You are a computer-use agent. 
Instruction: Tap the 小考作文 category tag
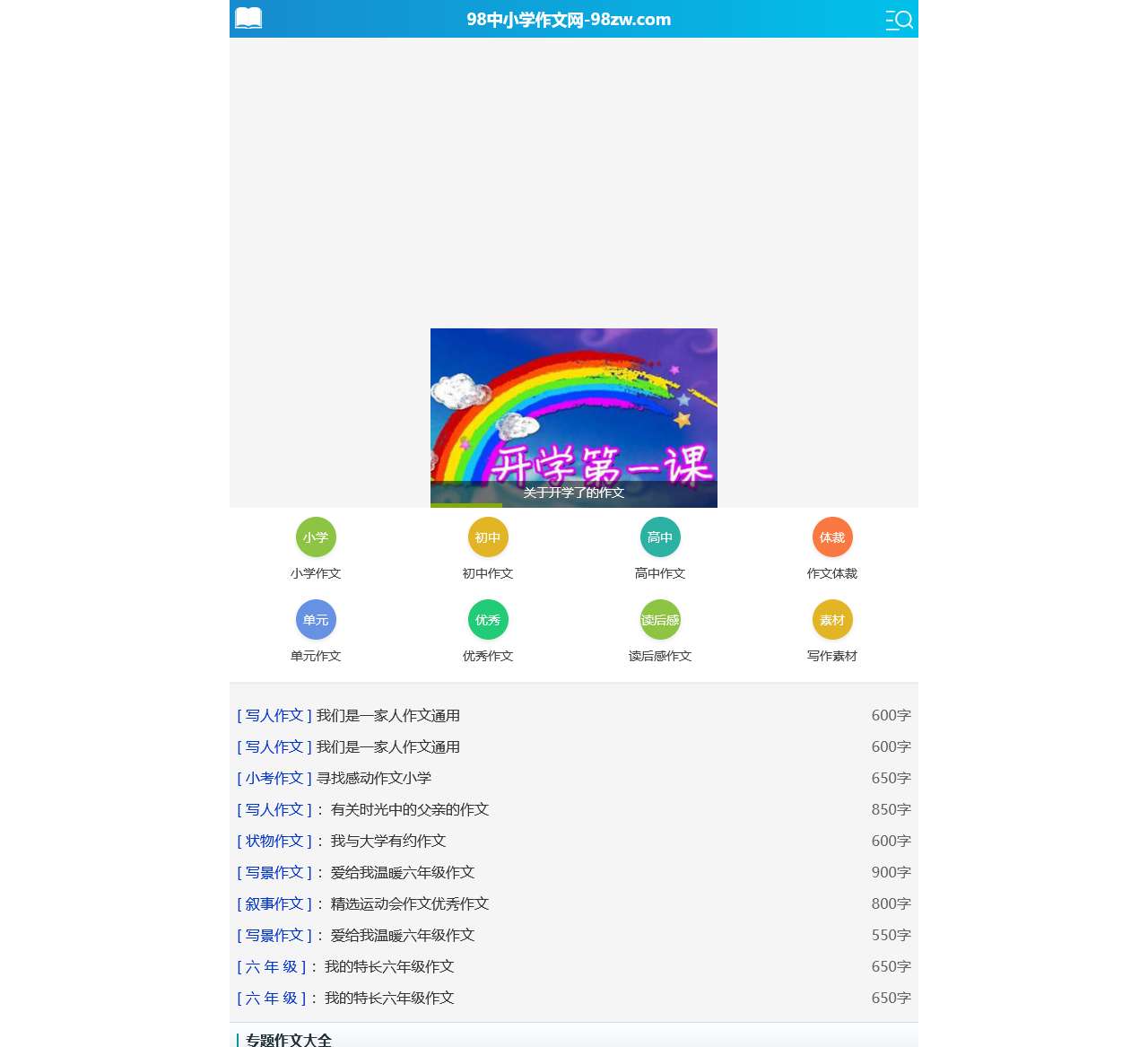[x=274, y=778]
